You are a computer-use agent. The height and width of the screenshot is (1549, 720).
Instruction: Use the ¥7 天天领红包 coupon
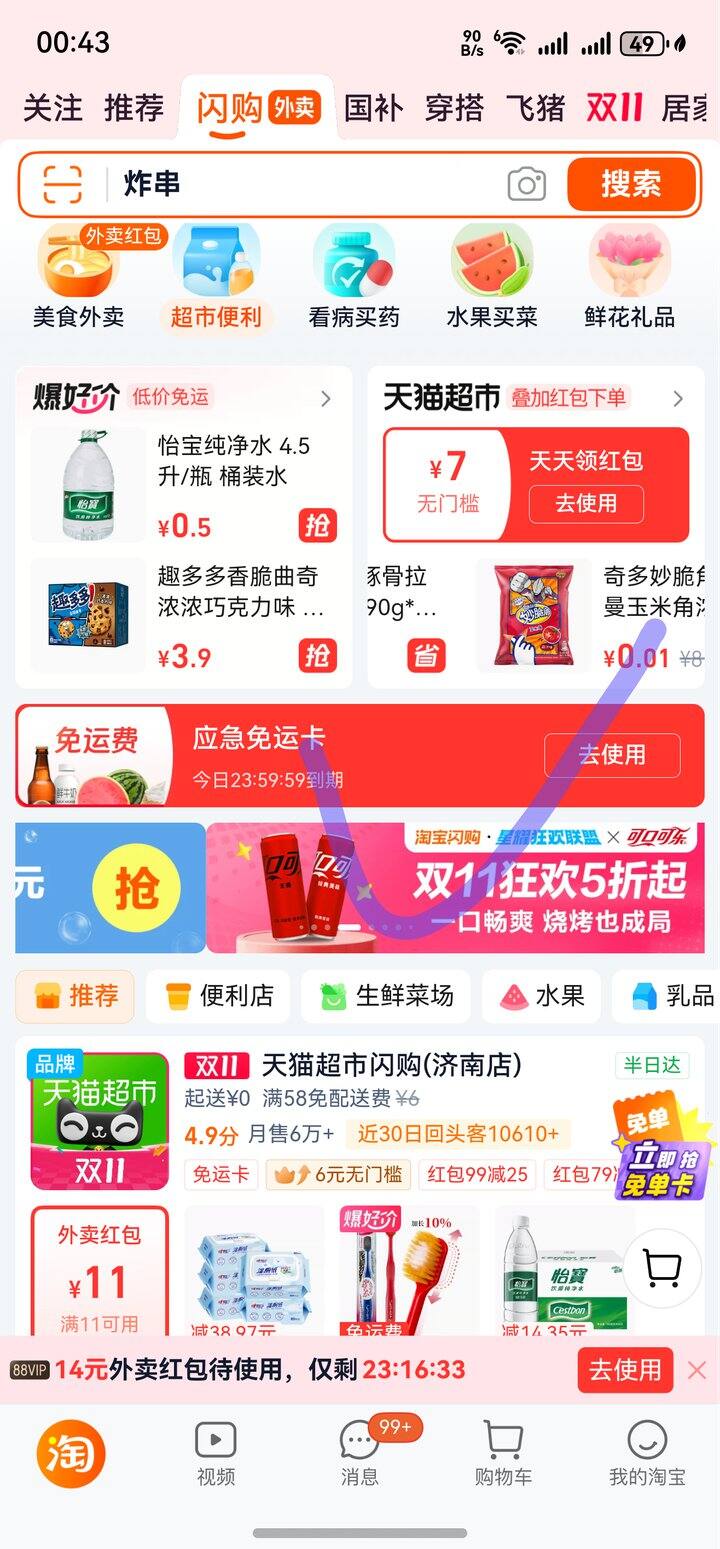pyautogui.click(x=586, y=503)
